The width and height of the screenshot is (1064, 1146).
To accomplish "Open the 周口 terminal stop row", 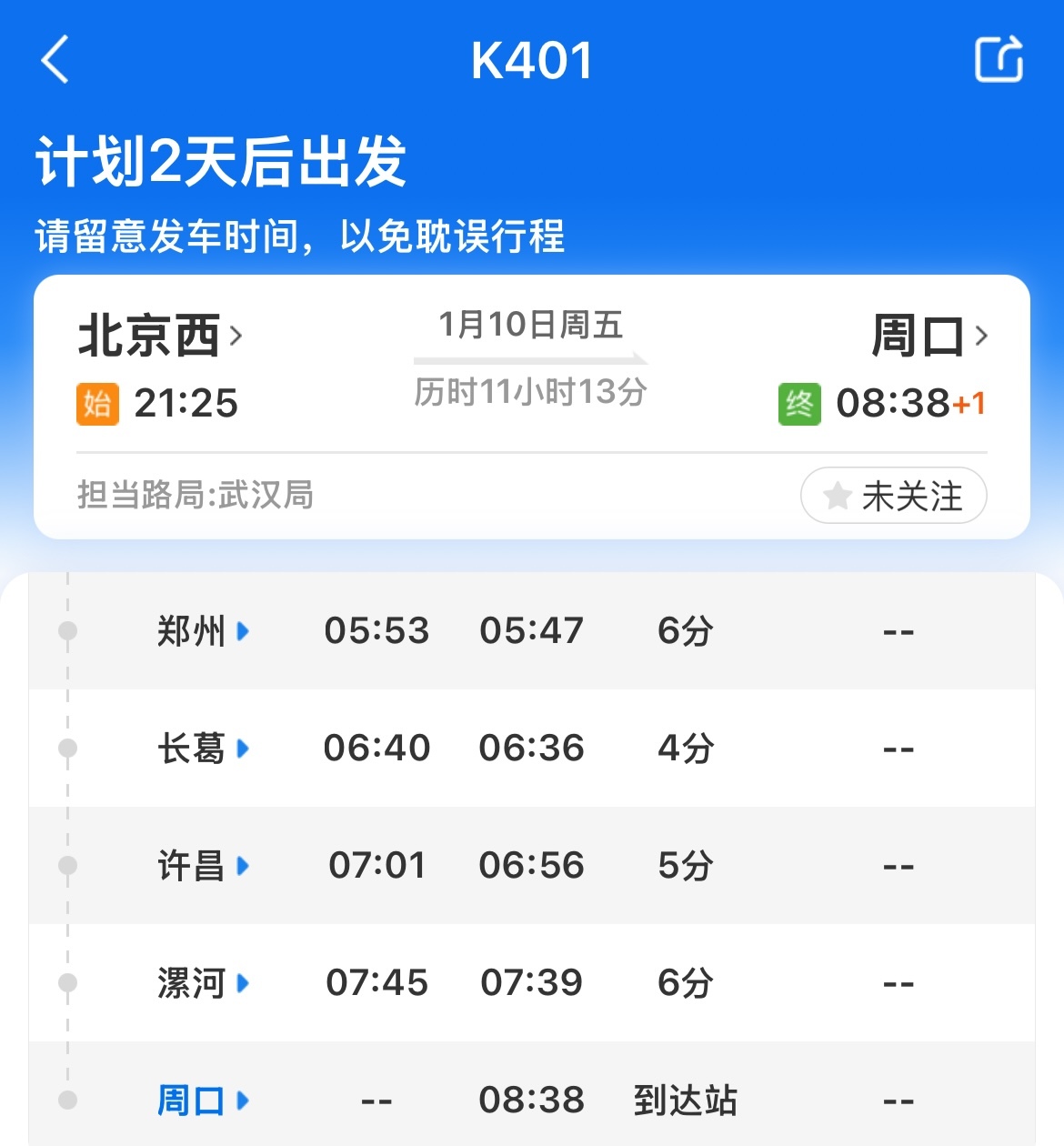I will coord(202,1101).
